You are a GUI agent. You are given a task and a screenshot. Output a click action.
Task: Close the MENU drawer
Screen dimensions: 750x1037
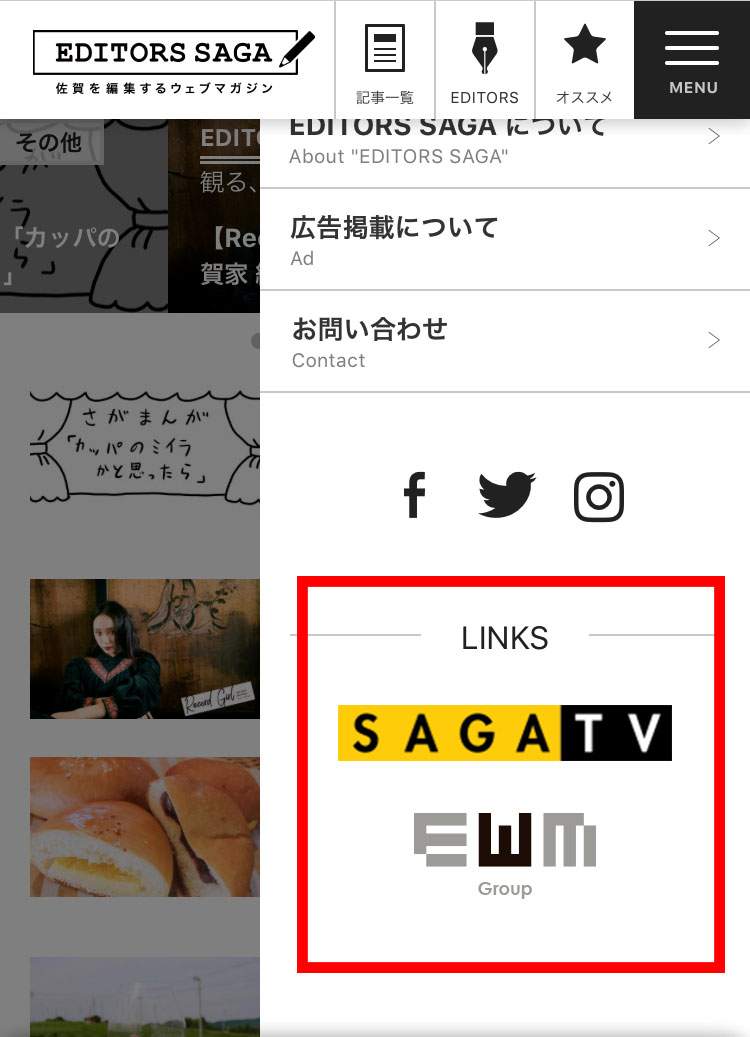[x=692, y=60]
